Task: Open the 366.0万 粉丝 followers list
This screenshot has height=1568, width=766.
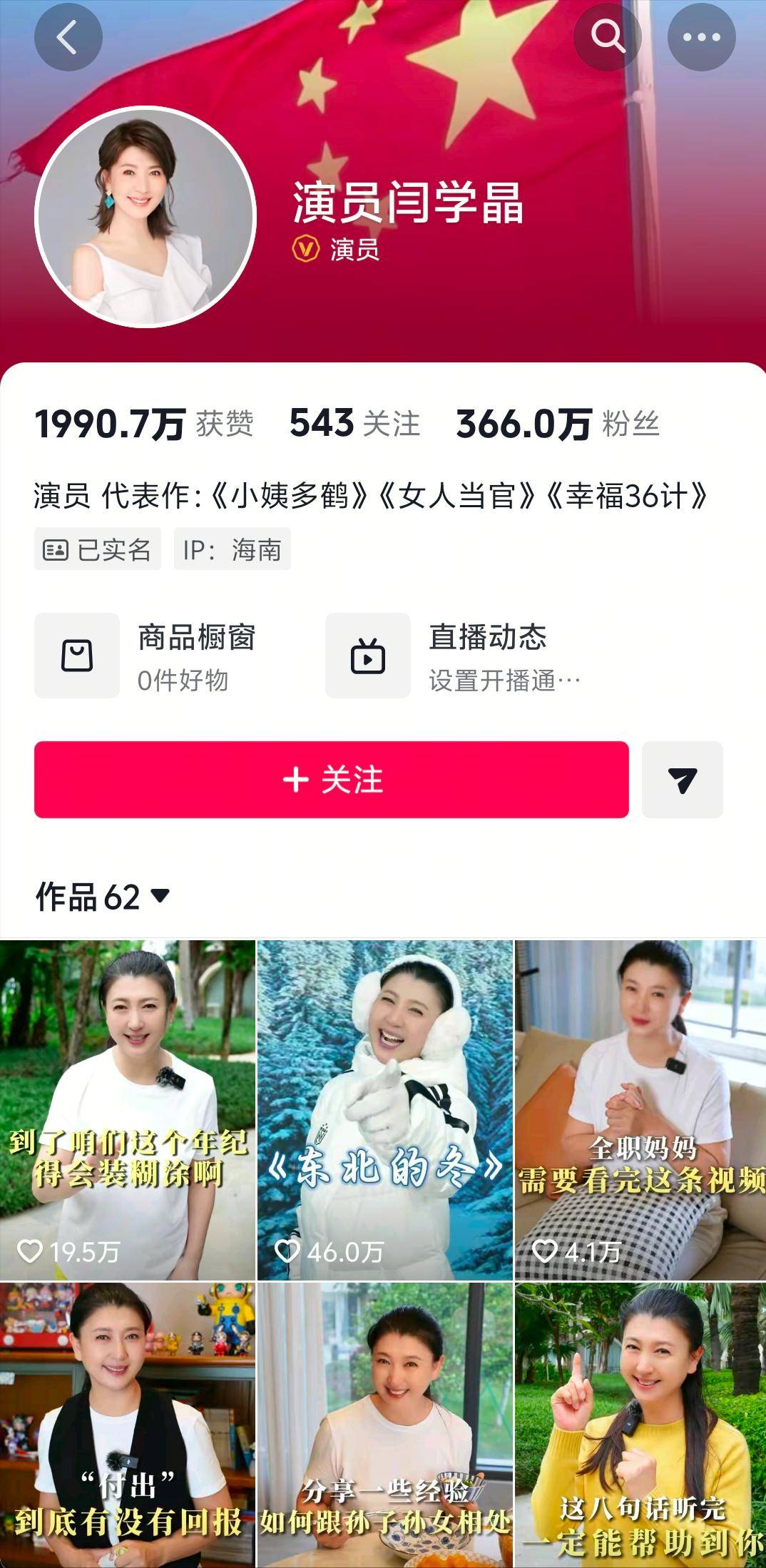Action: coord(557,424)
